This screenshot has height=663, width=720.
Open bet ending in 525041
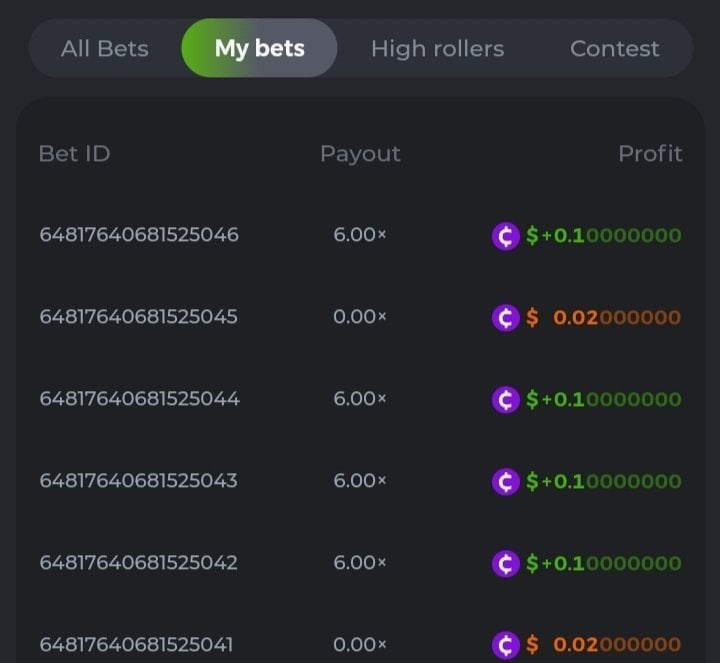[x=139, y=644]
